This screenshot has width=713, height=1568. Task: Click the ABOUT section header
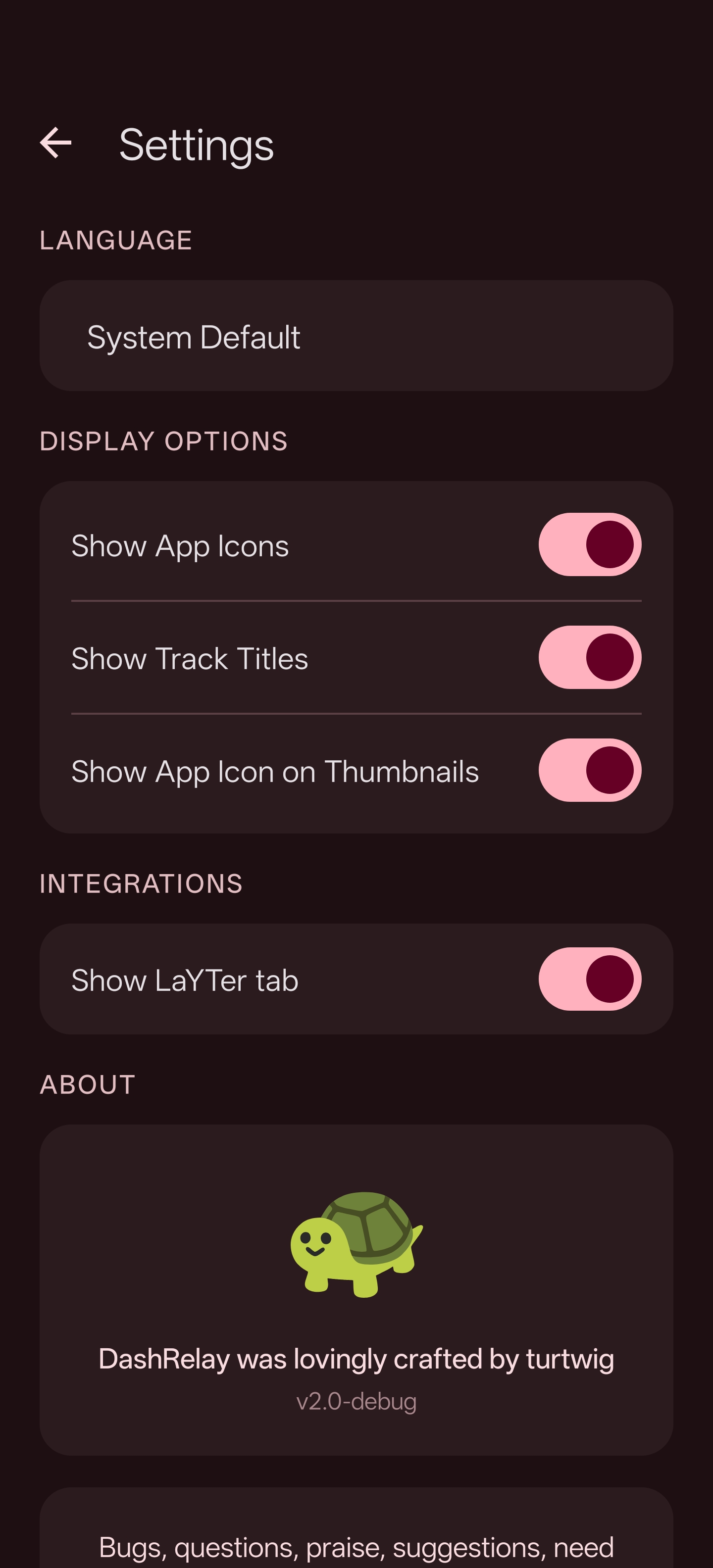88,1083
